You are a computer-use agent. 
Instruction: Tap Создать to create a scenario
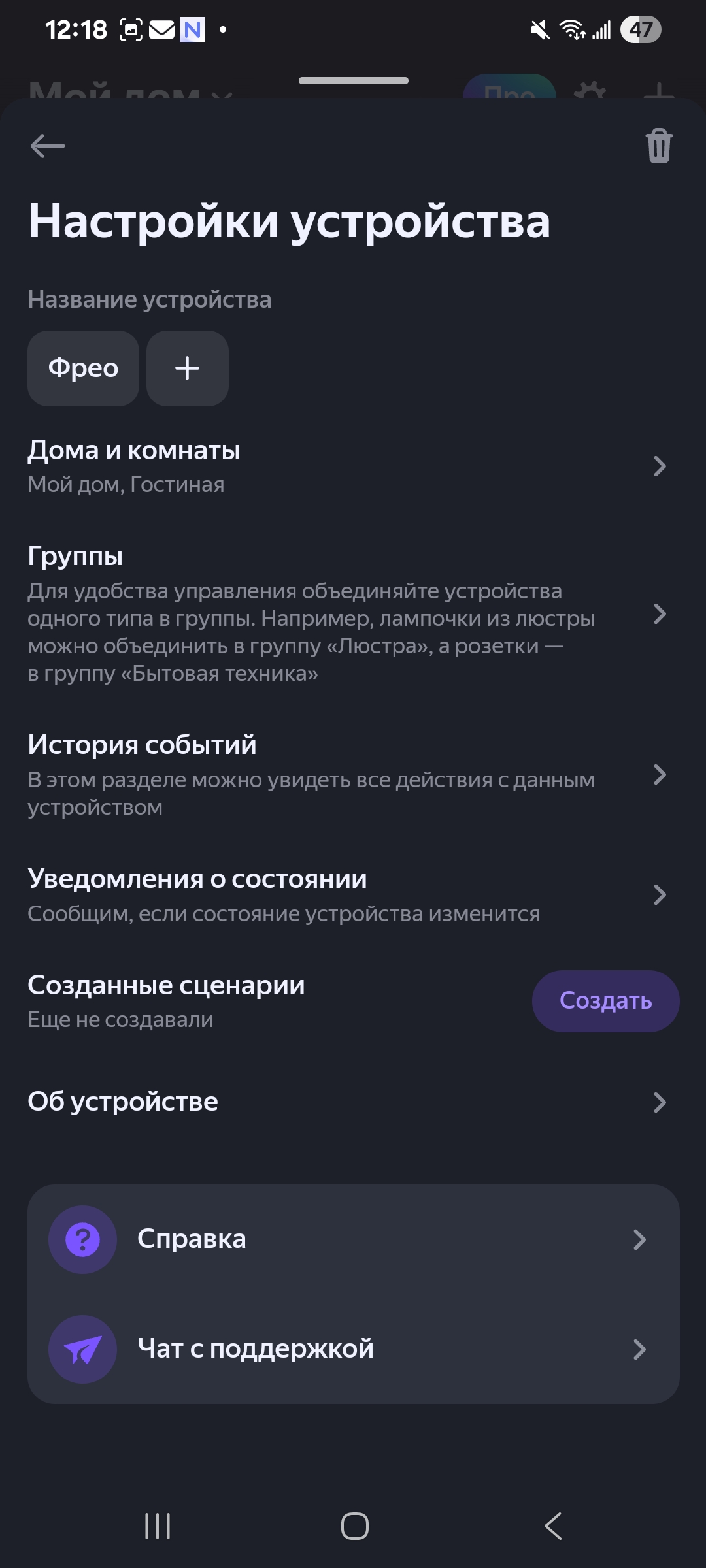click(x=605, y=1001)
